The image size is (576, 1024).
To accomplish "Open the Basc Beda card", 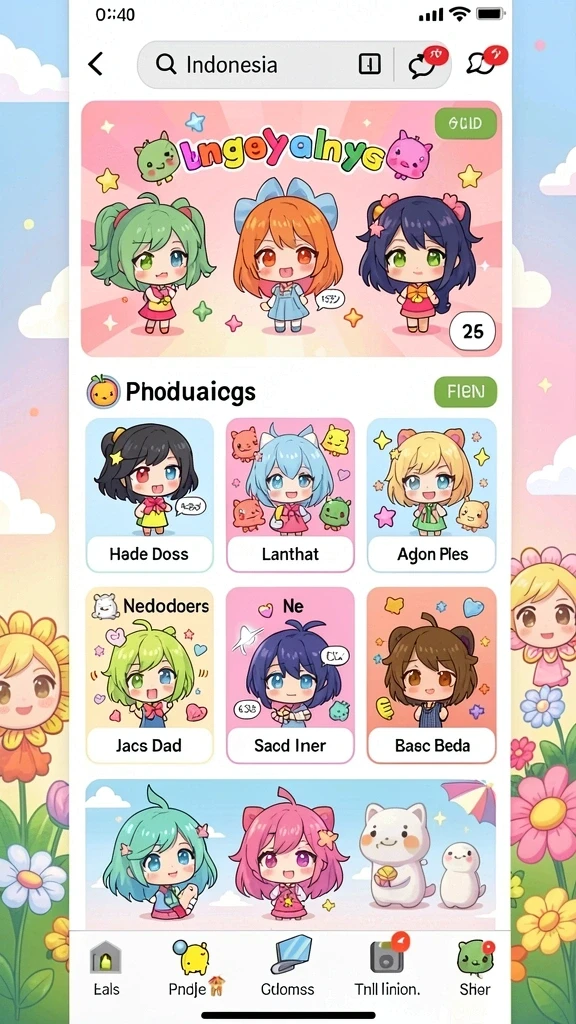I will click(432, 675).
